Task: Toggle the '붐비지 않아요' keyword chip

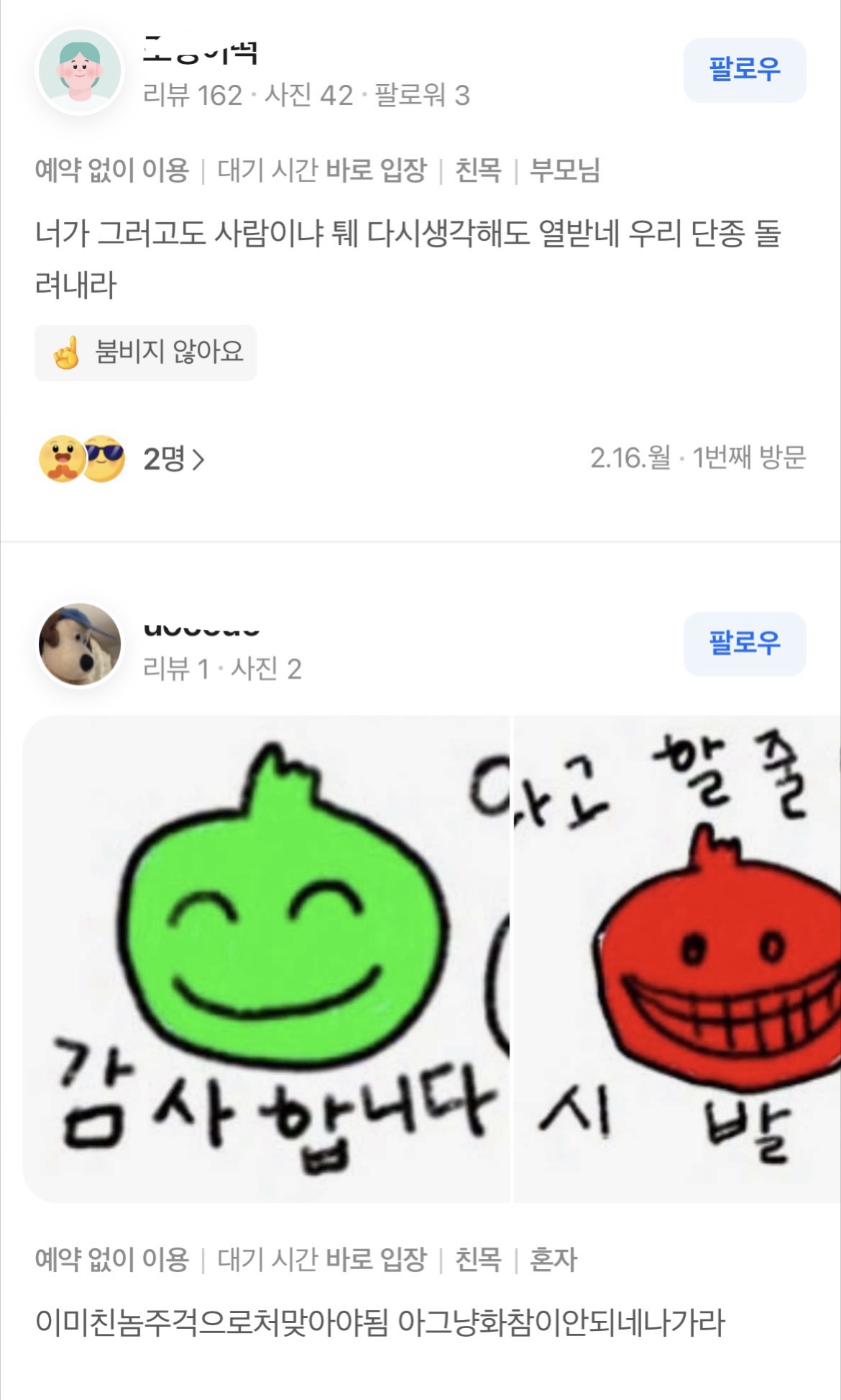Action: (x=144, y=352)
